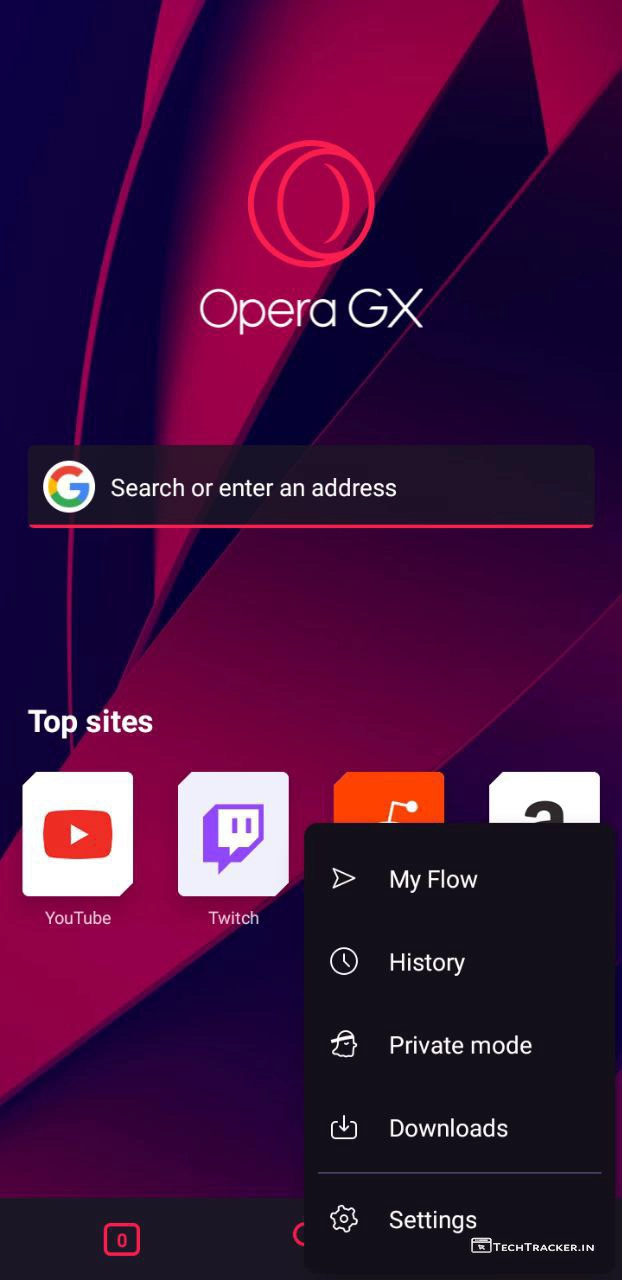622x1280 pixels.
Task: Open the search or address bar
Action: 310,487
